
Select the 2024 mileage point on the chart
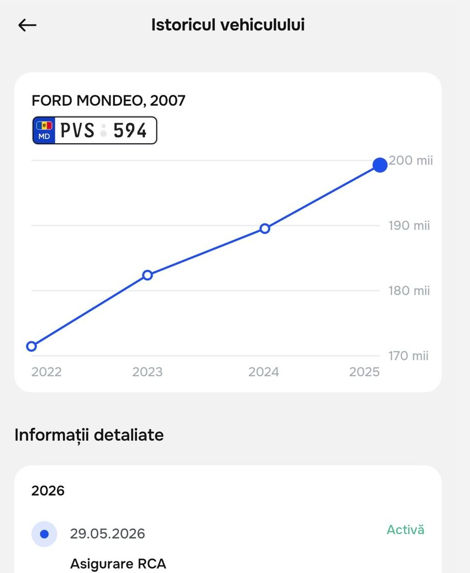coord(265,229)
